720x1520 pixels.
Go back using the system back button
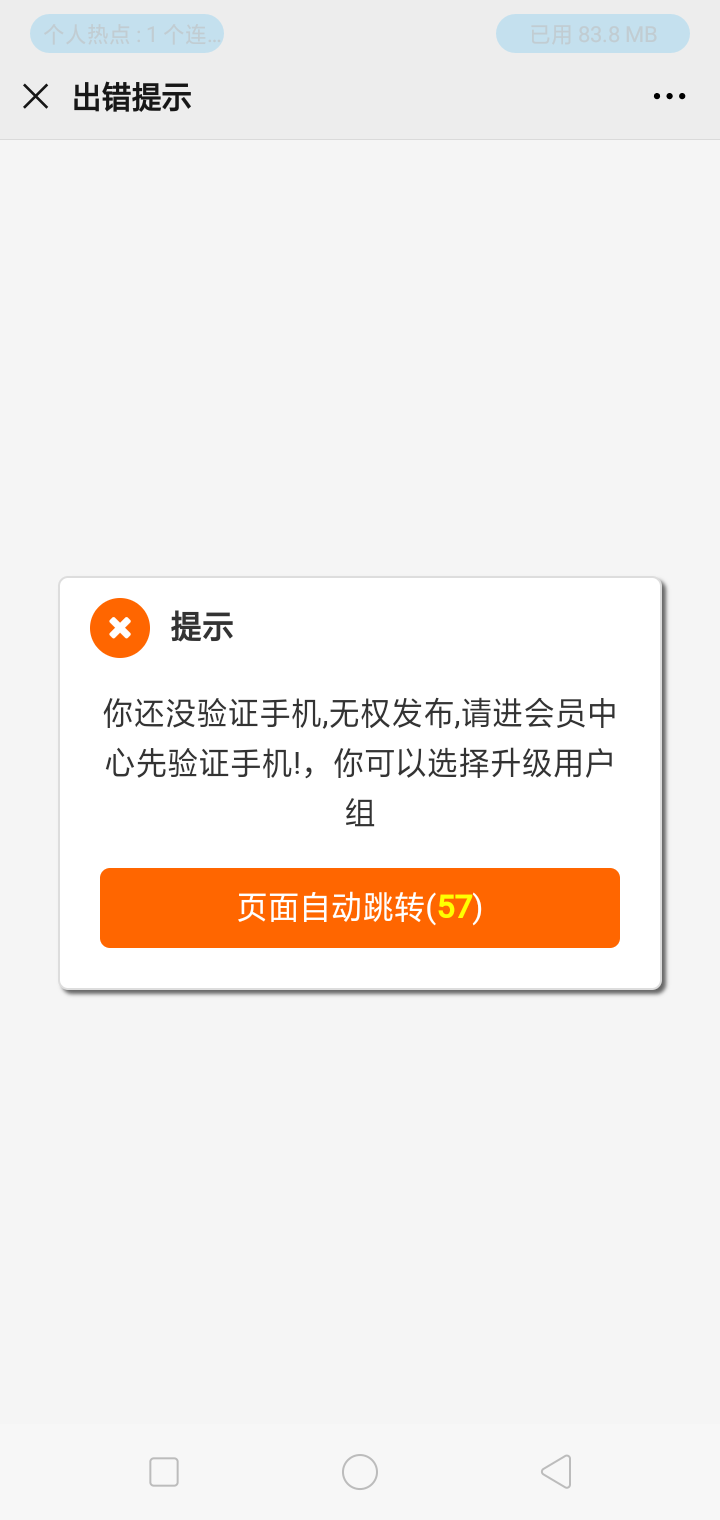[556, 1471]
